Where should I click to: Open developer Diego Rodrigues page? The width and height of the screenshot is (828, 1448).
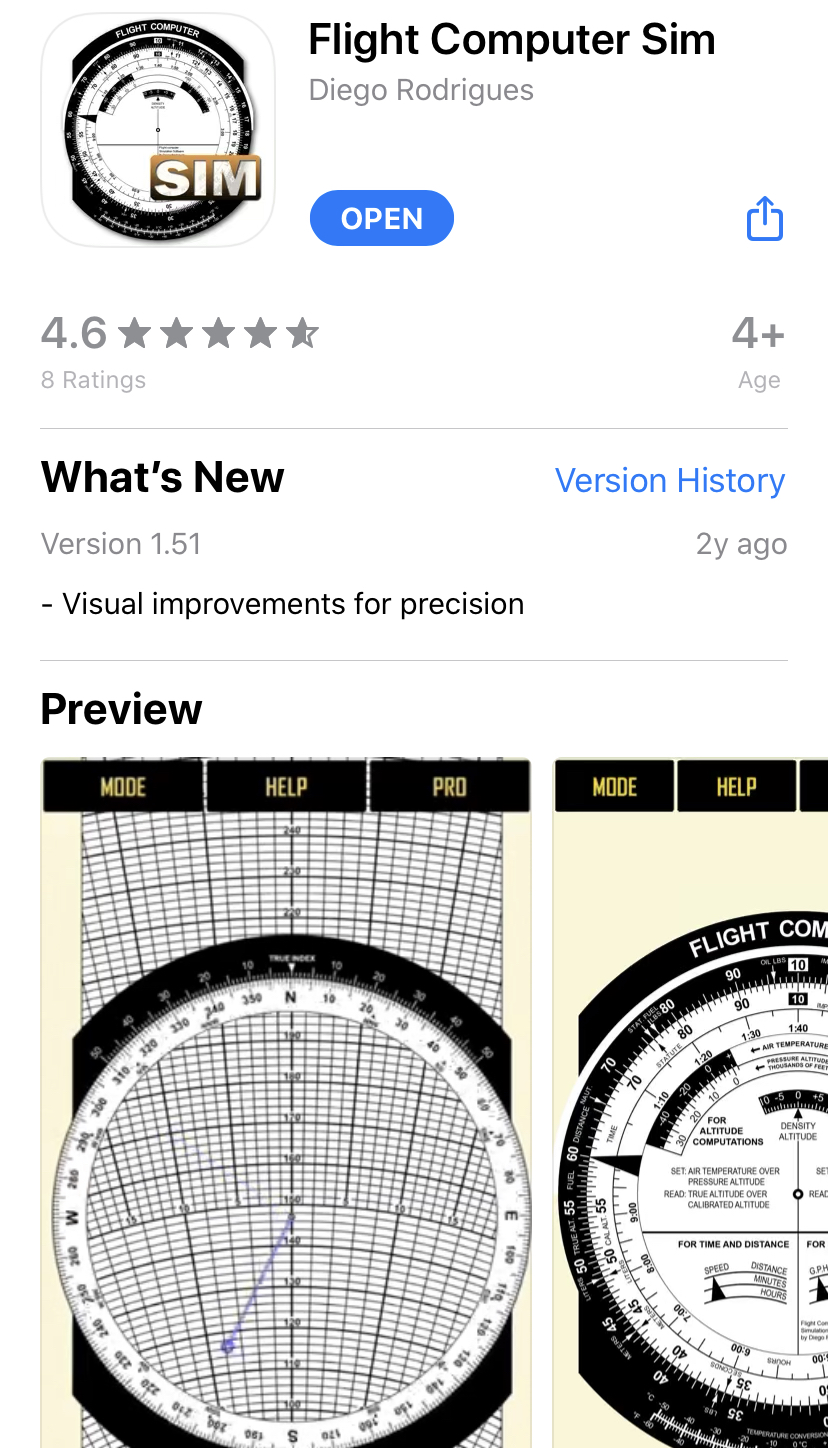pos(421,90)
